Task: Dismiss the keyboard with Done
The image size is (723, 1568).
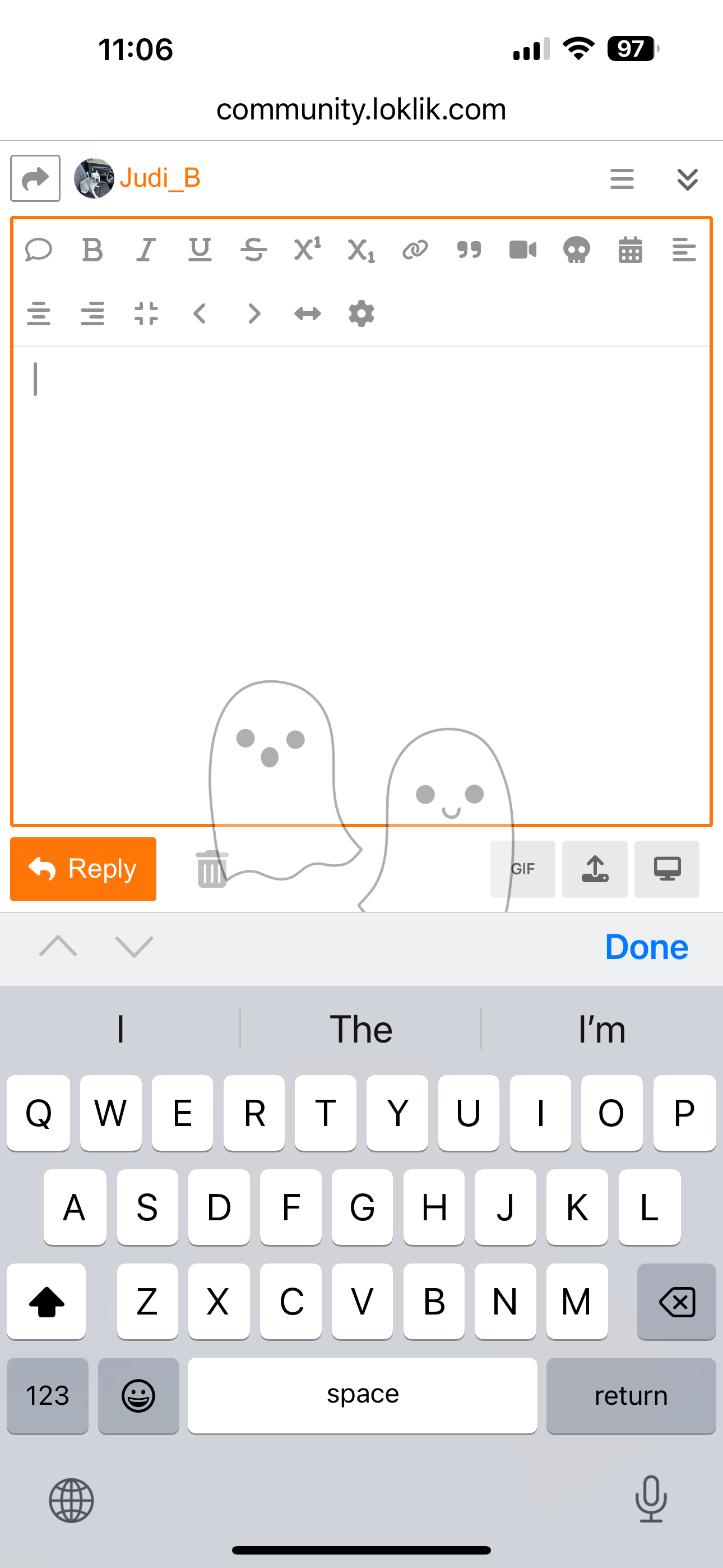Action: click(x=646, y=947)
